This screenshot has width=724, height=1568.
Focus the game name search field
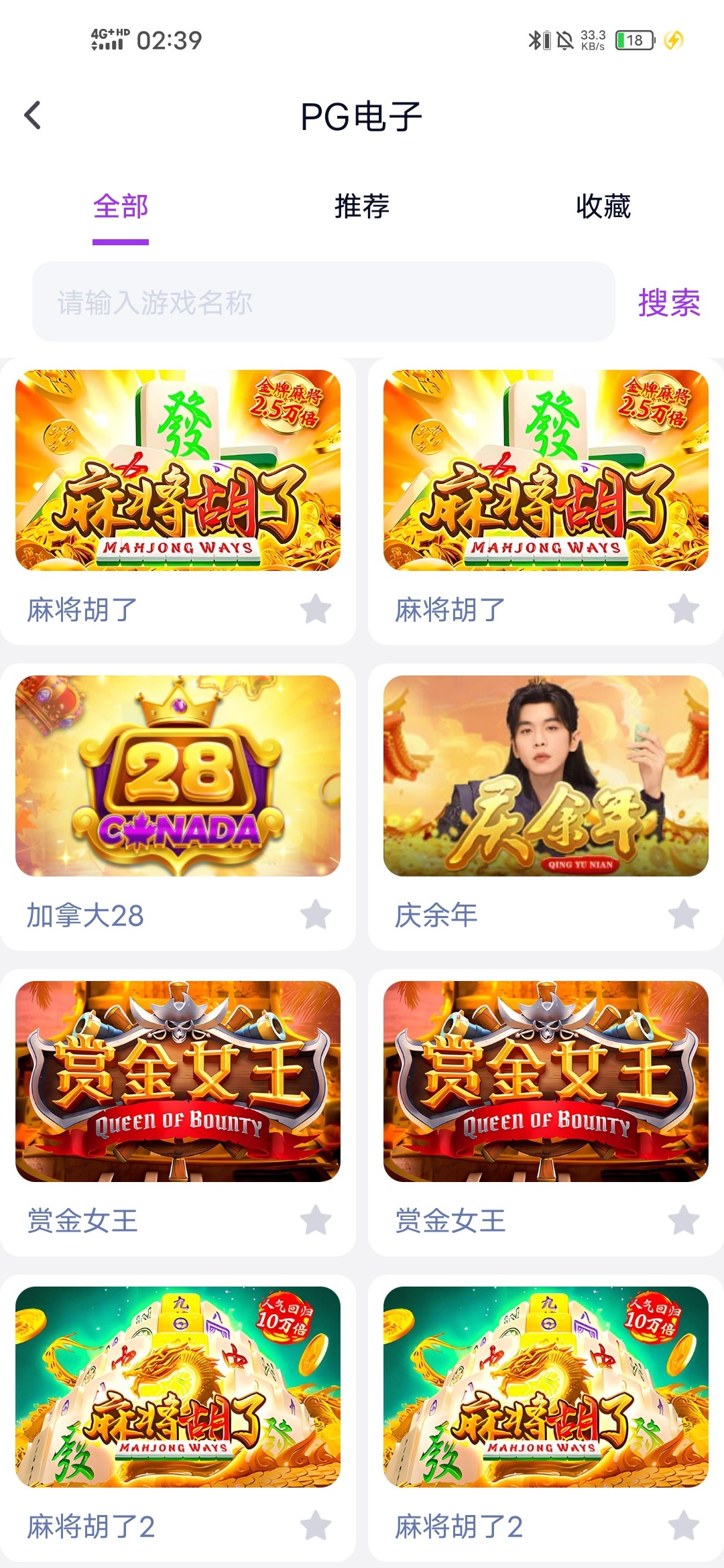coord(323,302)
